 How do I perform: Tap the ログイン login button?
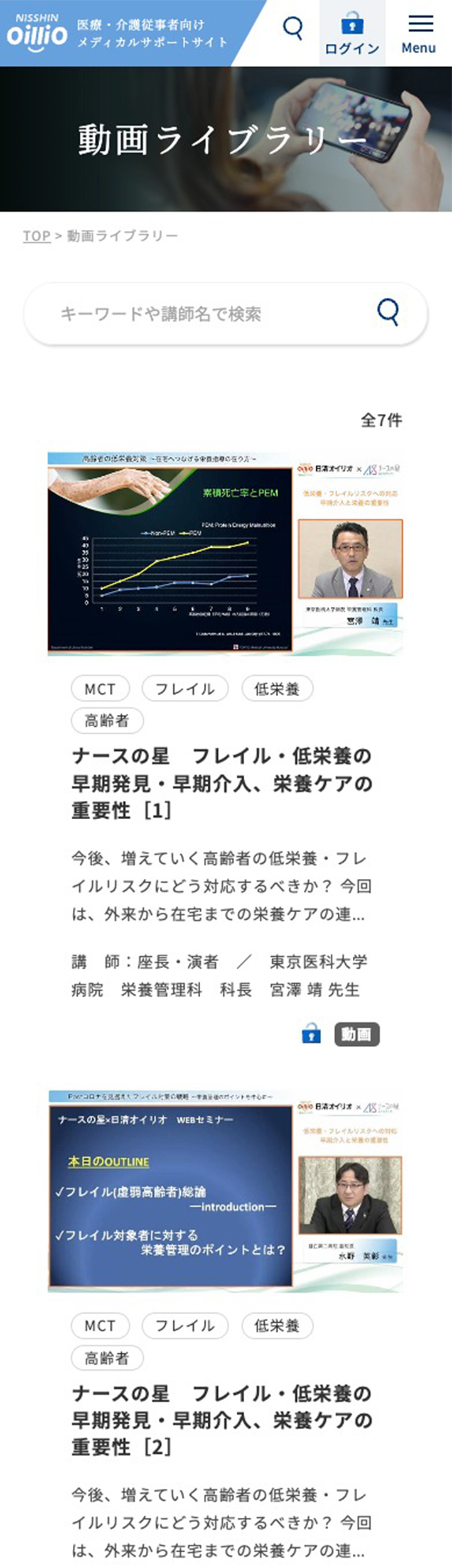(x=352, y=34)
